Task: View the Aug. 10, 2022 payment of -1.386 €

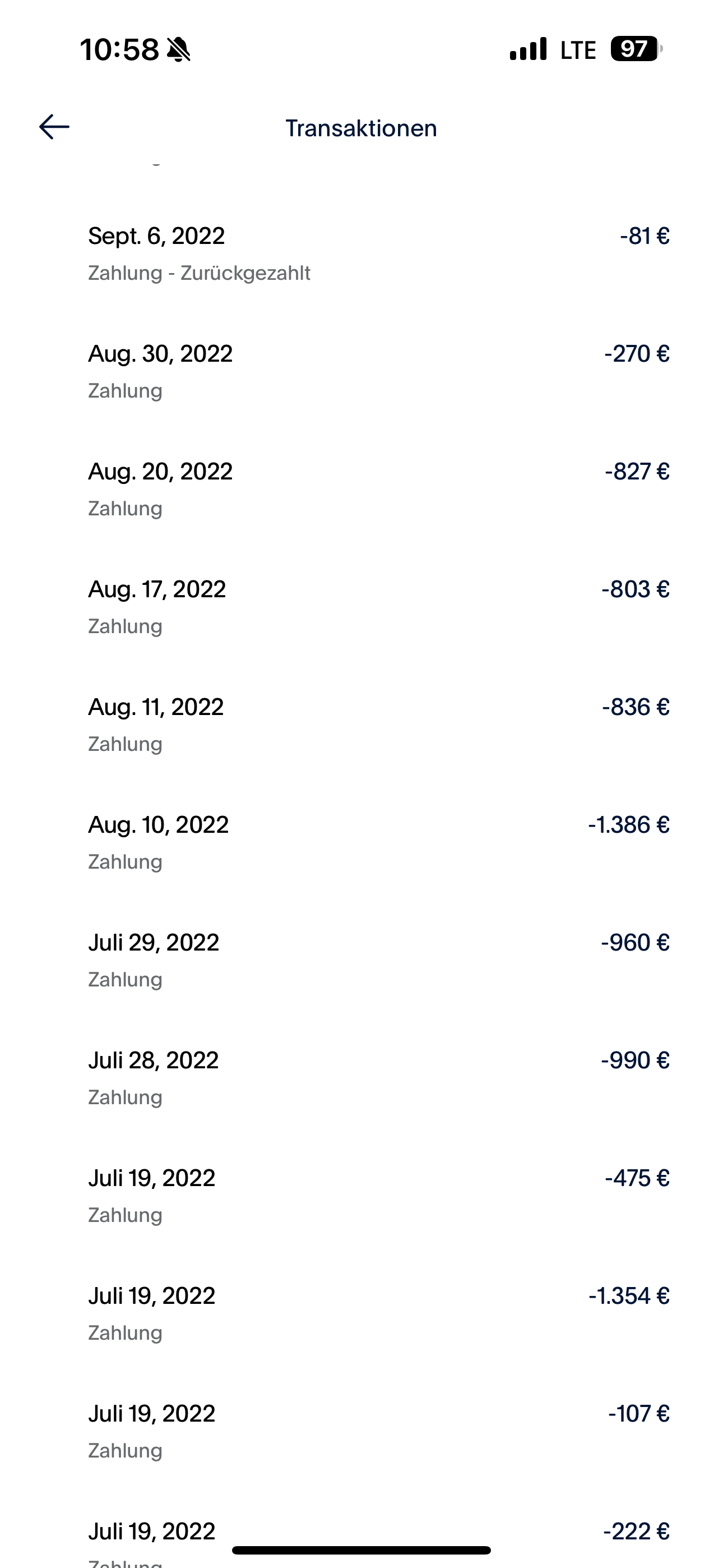Action: click(361, 842)
